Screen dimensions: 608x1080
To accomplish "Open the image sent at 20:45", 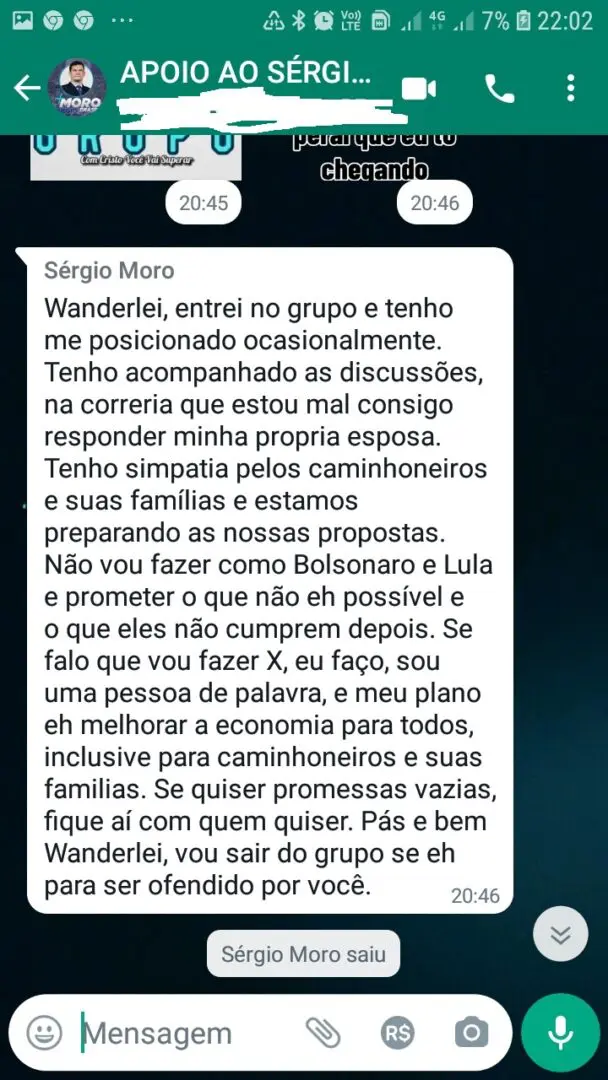I will point(135,156).
